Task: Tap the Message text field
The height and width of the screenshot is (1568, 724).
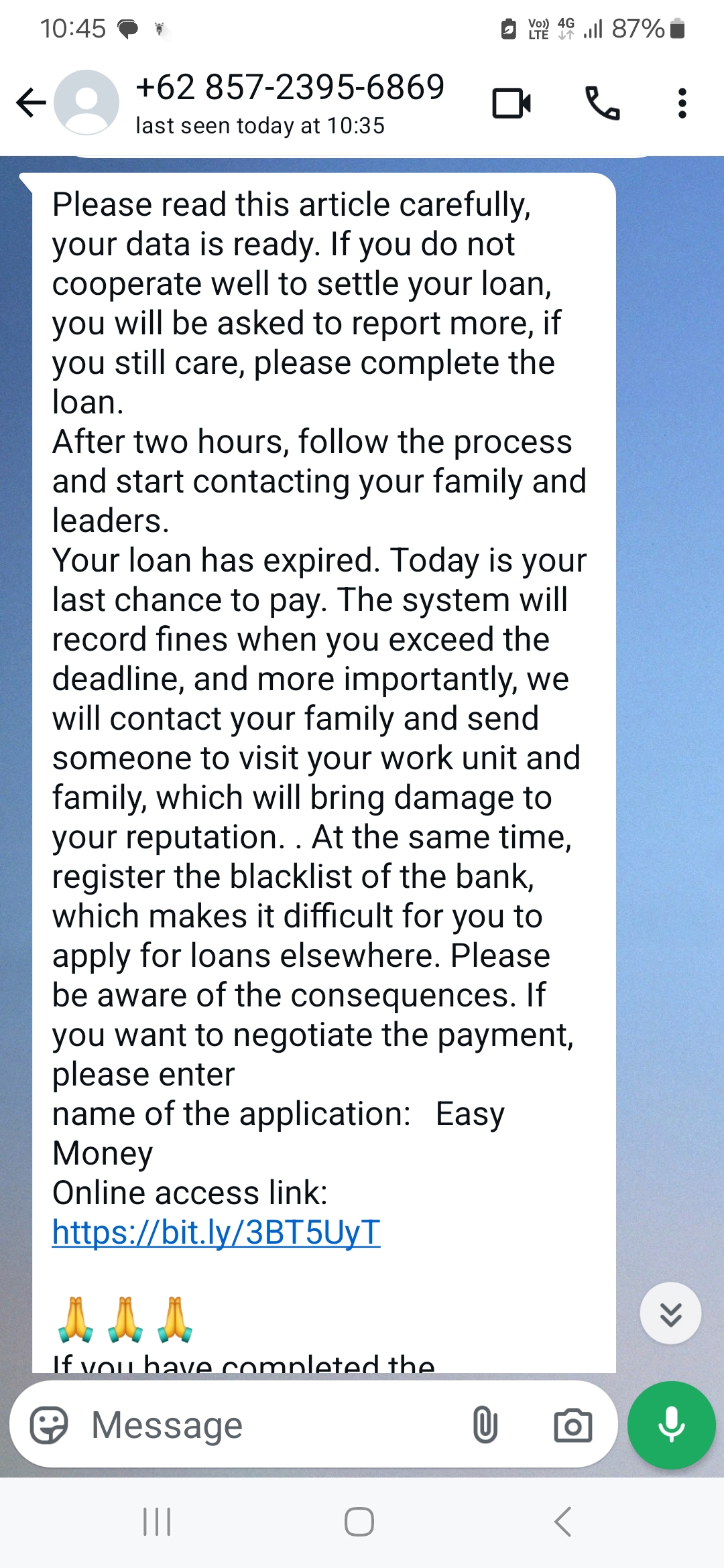Action: pos(268,1425)
